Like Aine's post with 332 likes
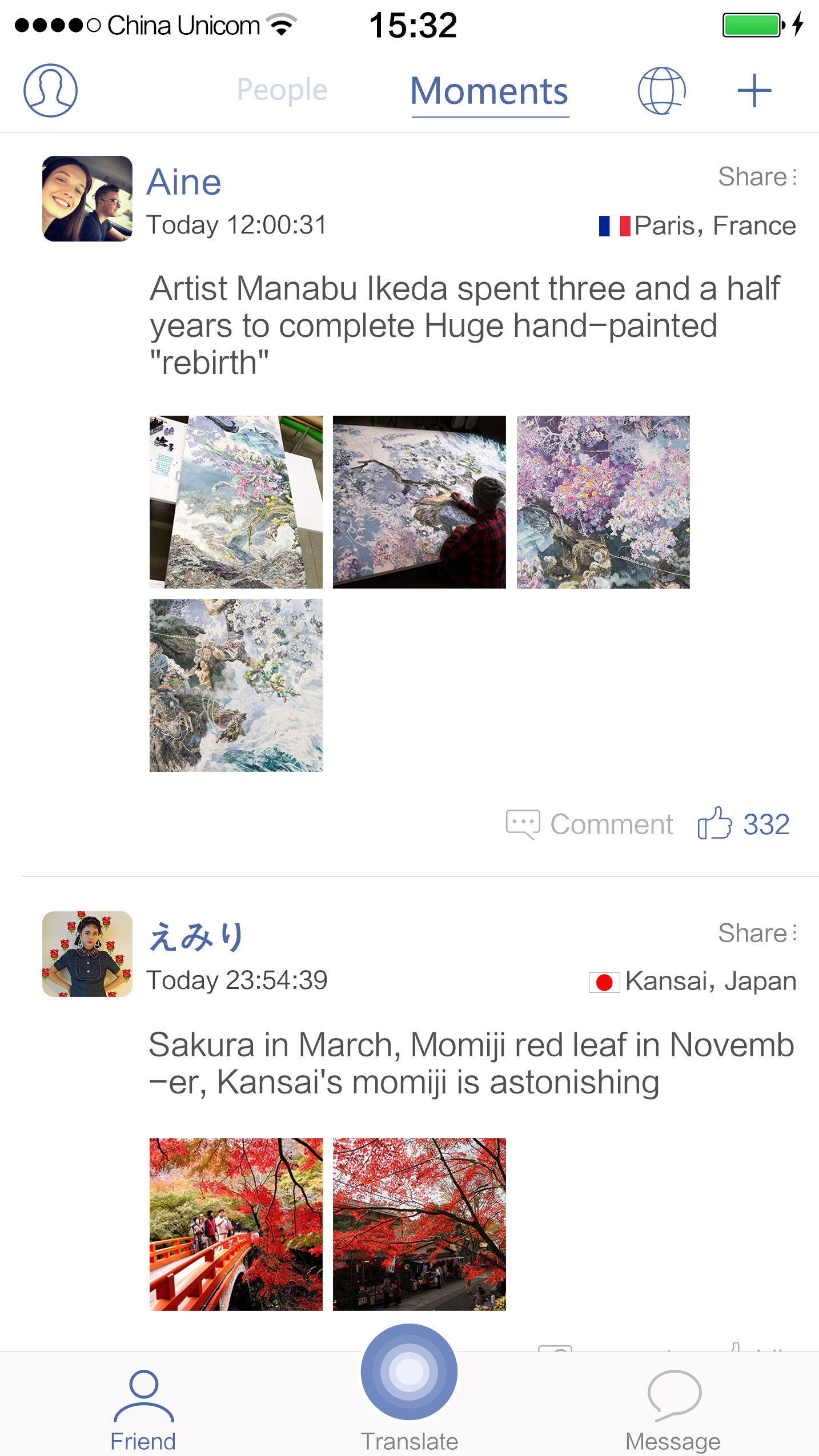 point(743,824)
